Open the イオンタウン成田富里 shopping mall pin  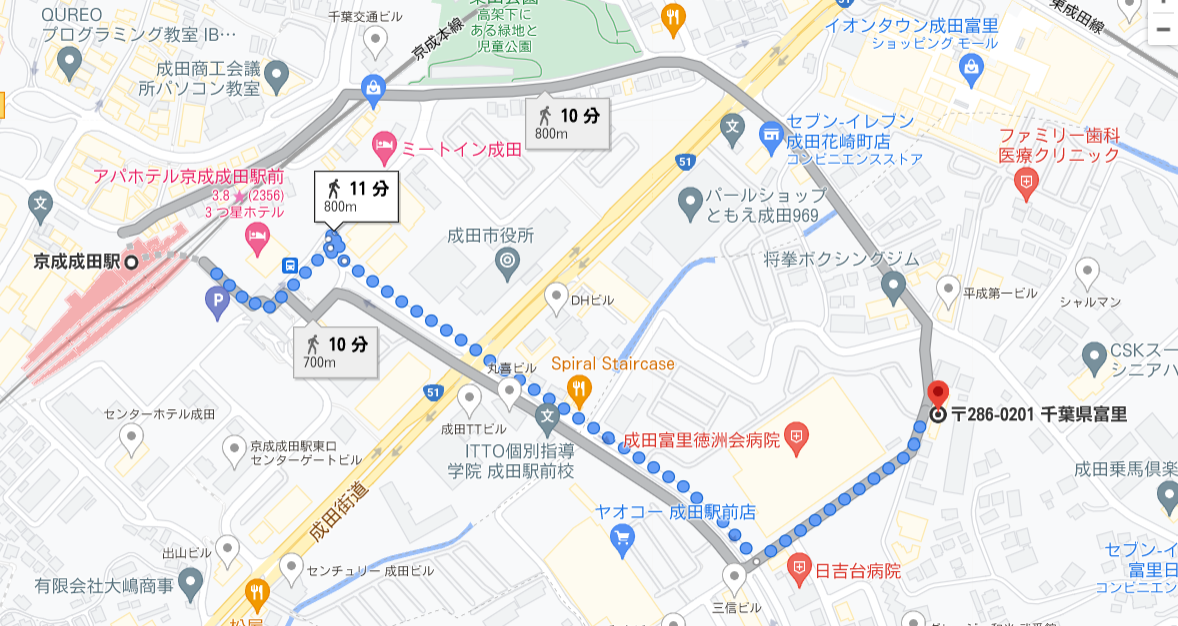coord(970,67)
